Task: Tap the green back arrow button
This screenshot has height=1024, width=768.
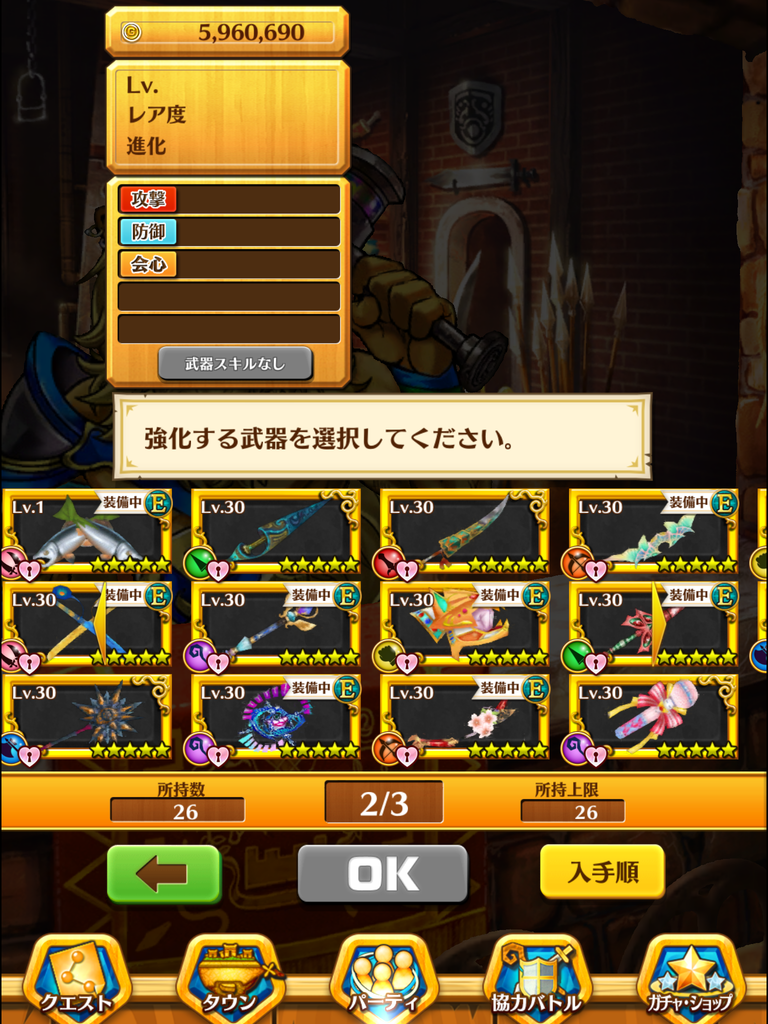Action: pyautogui.click(x=163, y=873)
